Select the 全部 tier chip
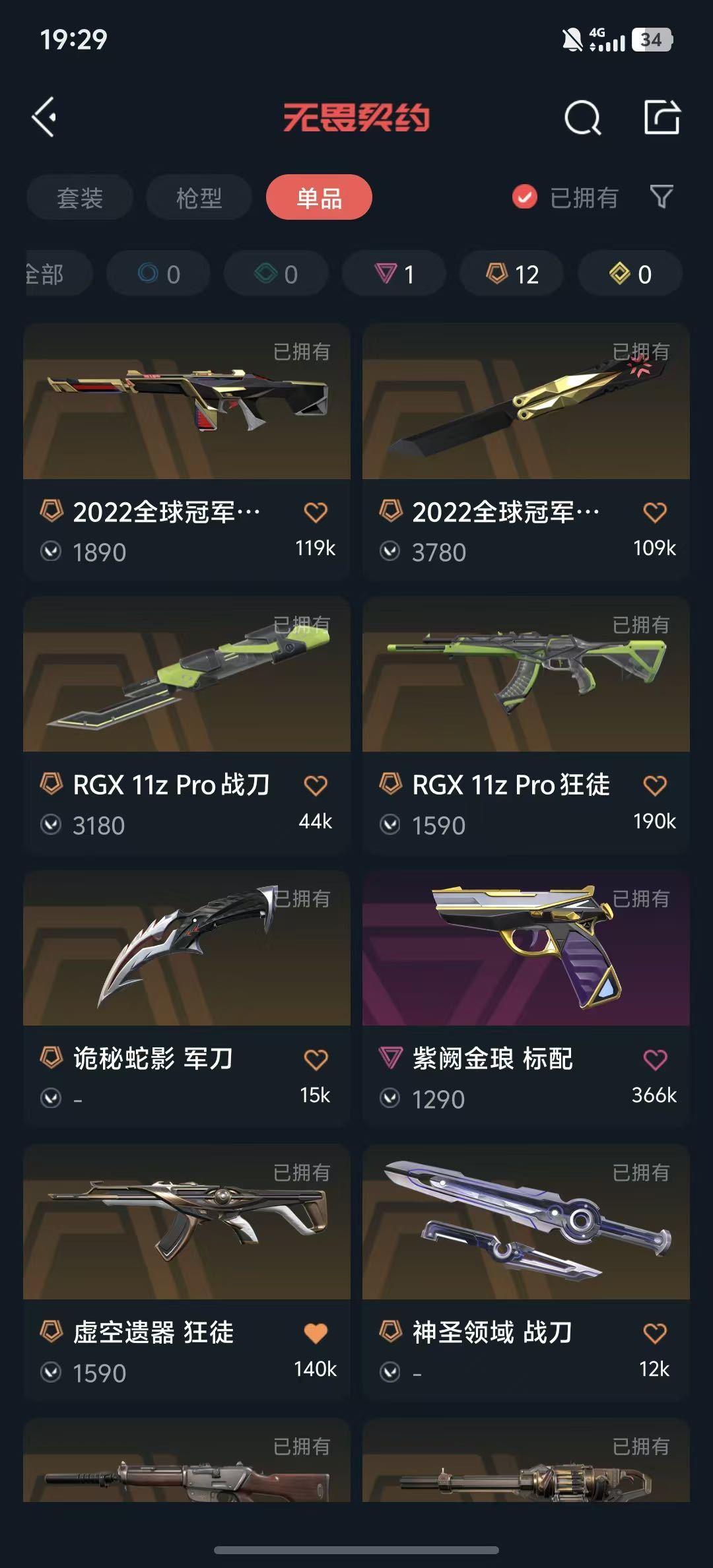The height and width of the screenshot is (1568, 713). pos(58,273)
